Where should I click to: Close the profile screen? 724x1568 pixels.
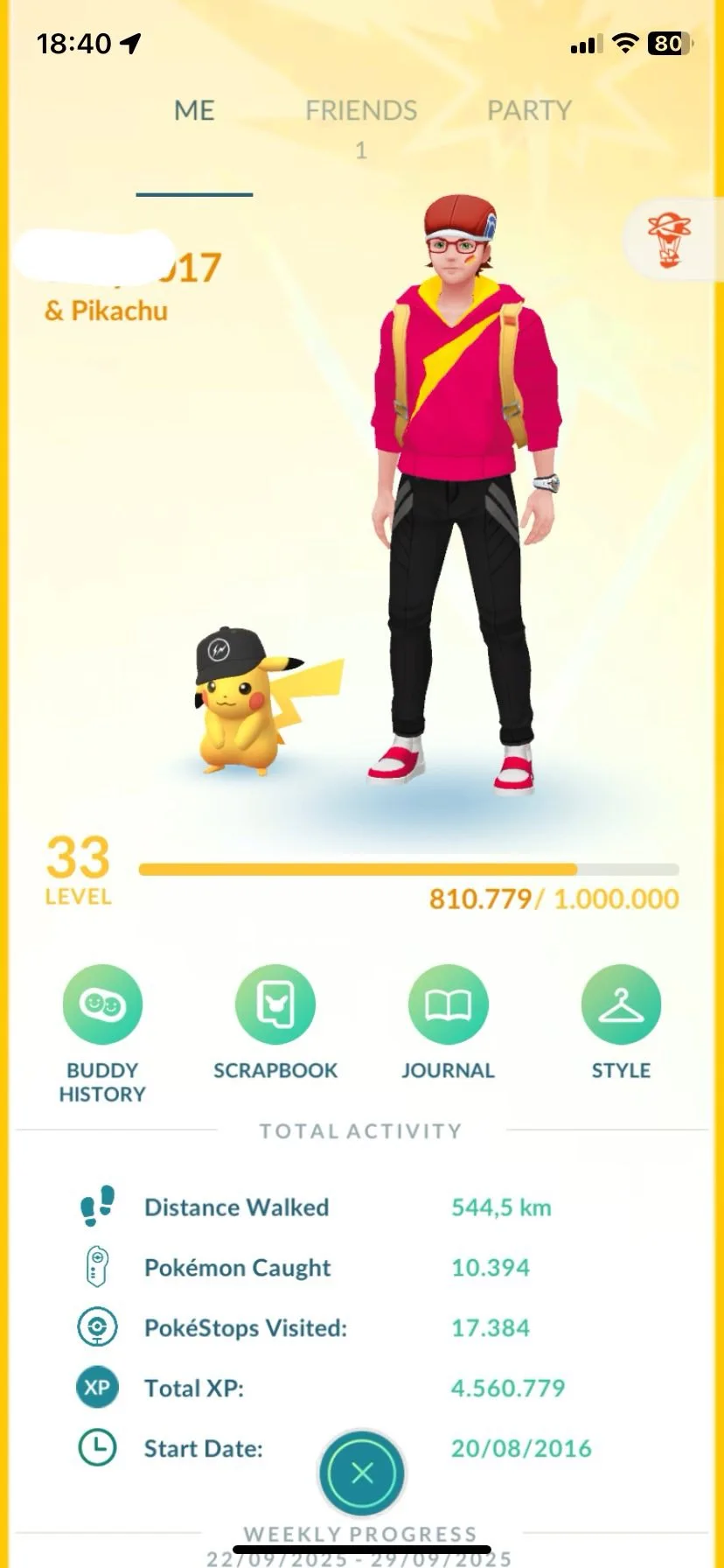coord(362,1473)
